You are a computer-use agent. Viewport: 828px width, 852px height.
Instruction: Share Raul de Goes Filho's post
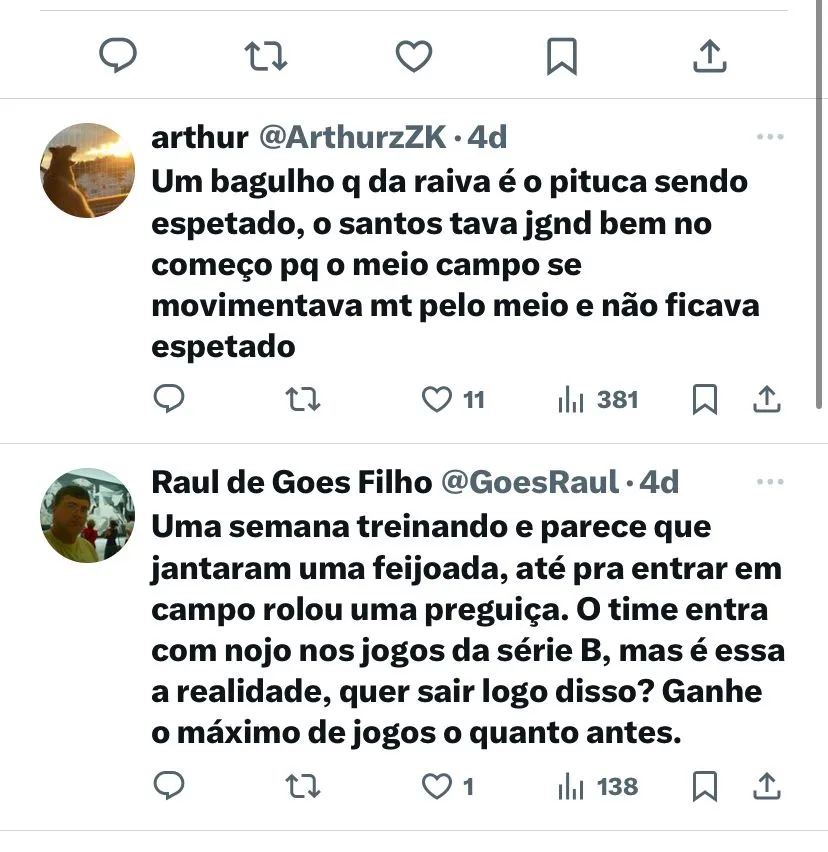(x=767, y=786)
